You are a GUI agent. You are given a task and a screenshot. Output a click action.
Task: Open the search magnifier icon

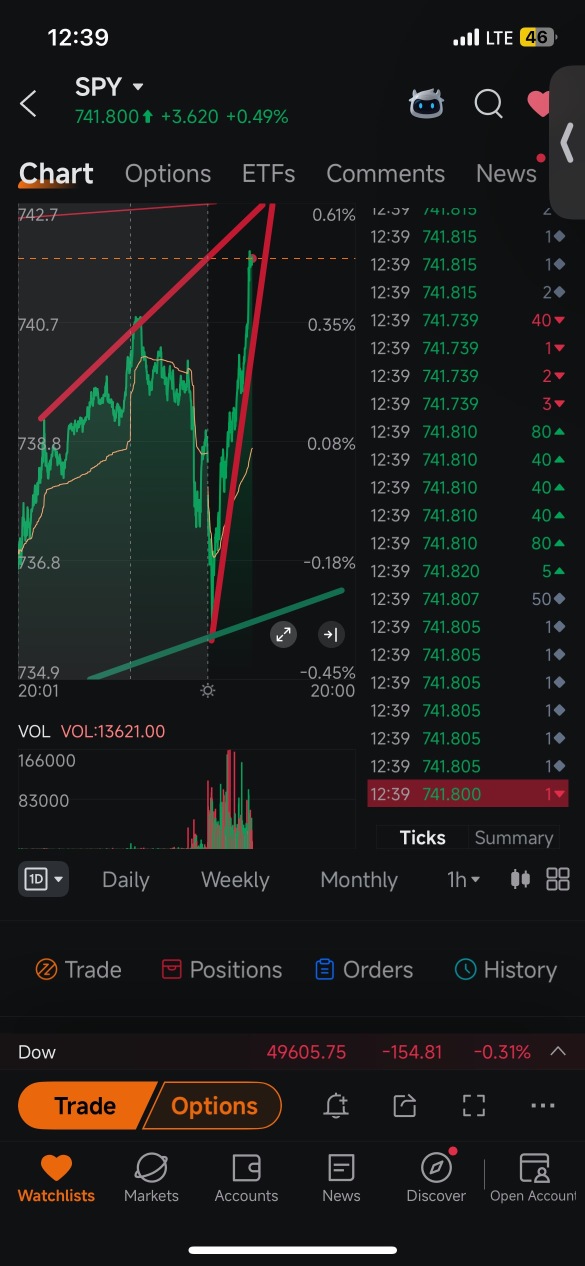[488, 103]
